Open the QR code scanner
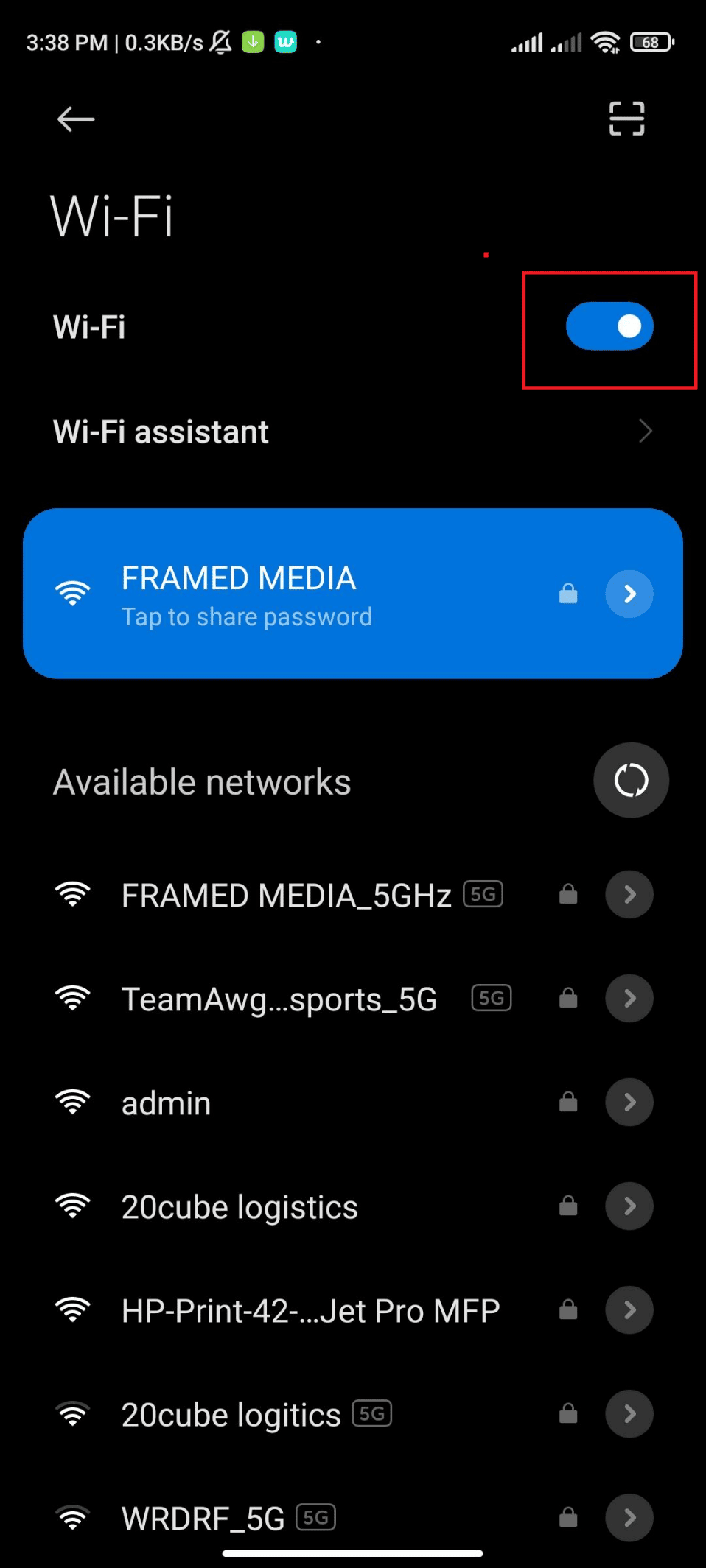Viewport: 706px width, 1568px height. (626, 119)
